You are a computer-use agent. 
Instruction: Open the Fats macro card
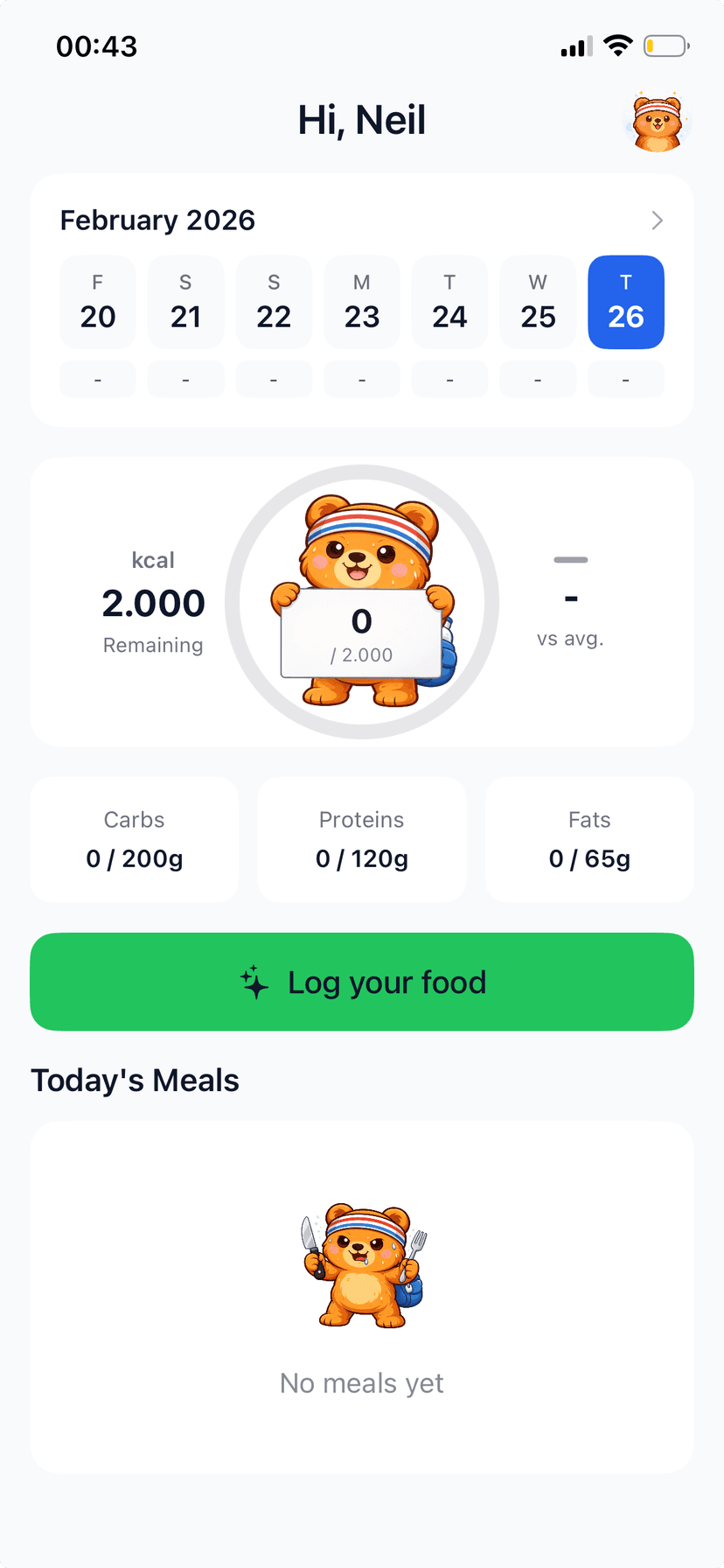tap(589, 839)
